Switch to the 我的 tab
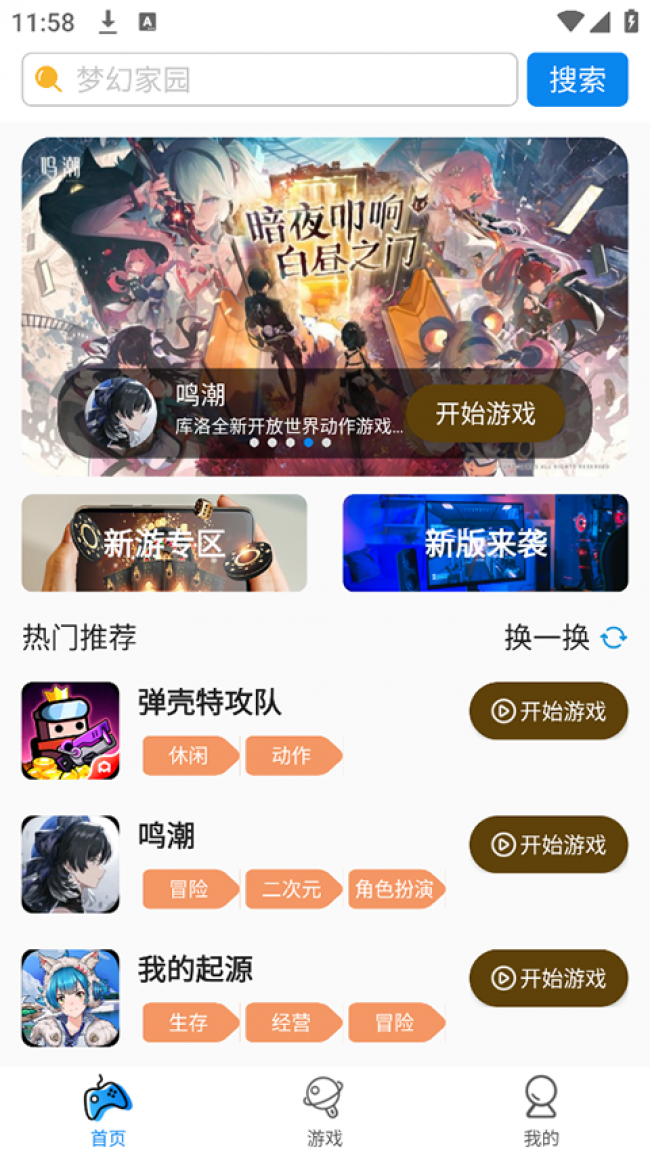 coord(541,1111)
